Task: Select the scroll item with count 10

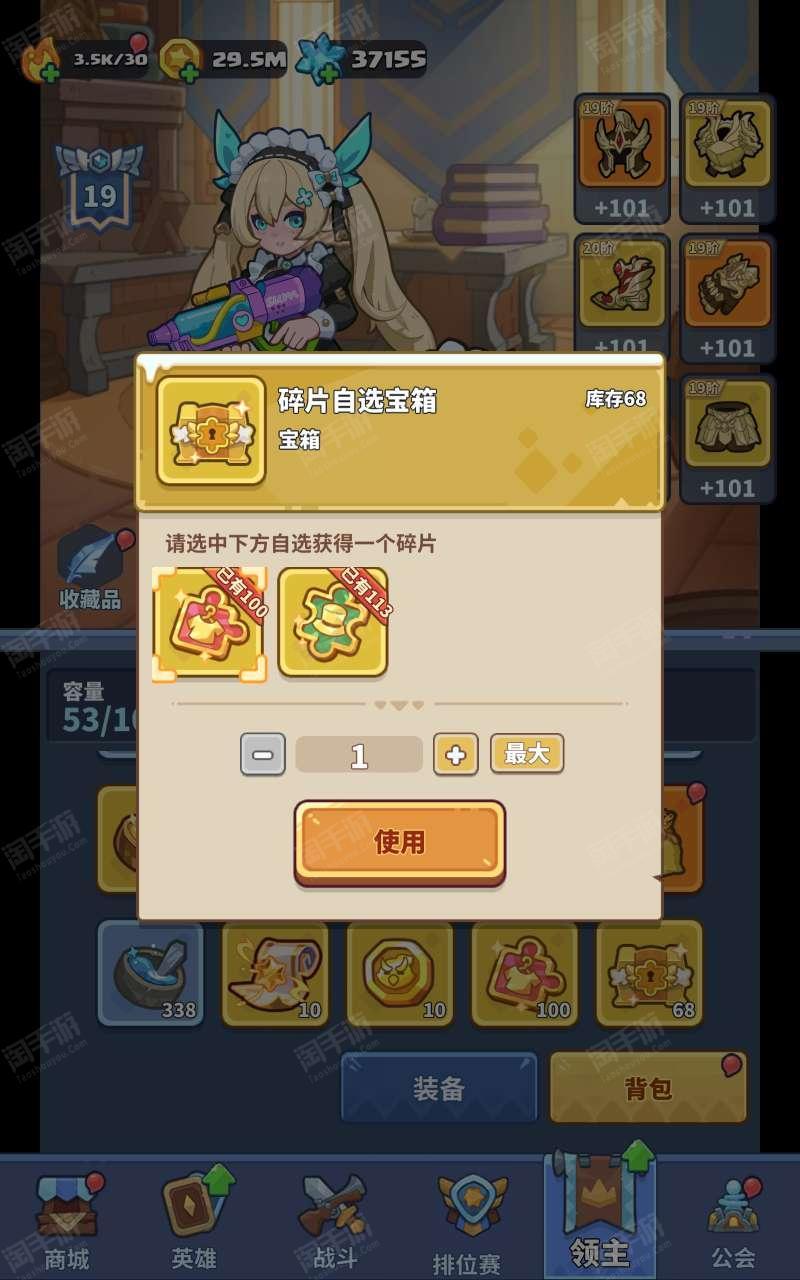Action: click(x=275, y=973)
